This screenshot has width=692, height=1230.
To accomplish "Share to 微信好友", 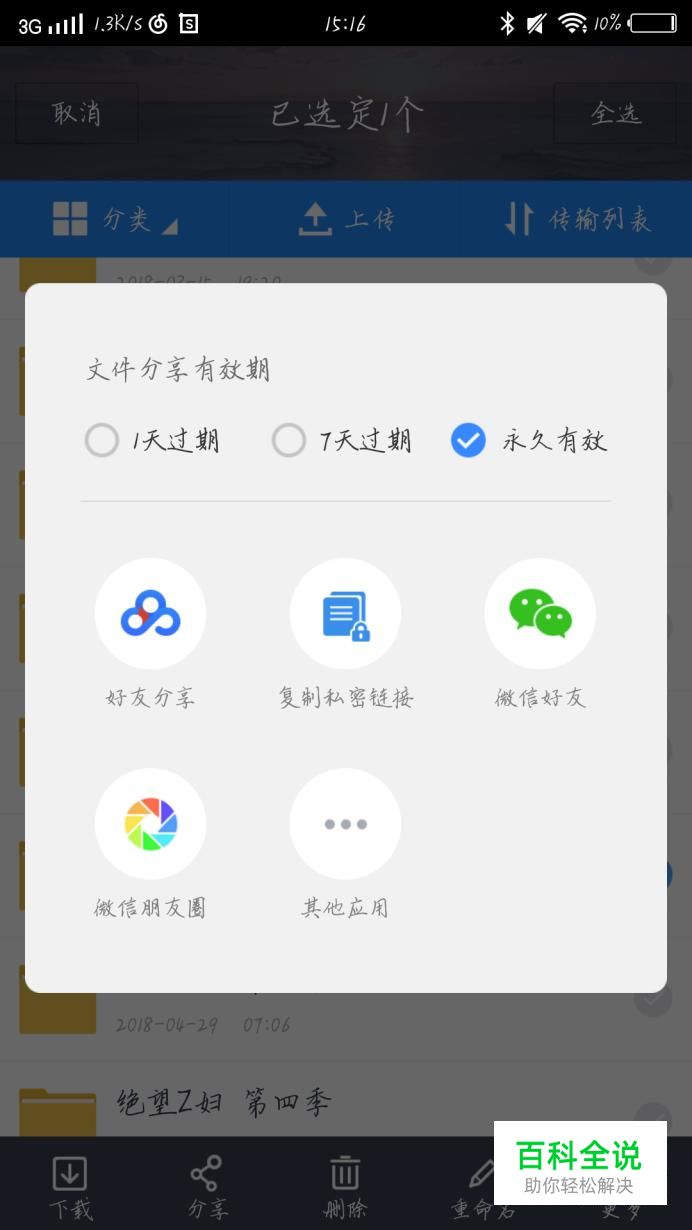I will (x=540, y=634).
